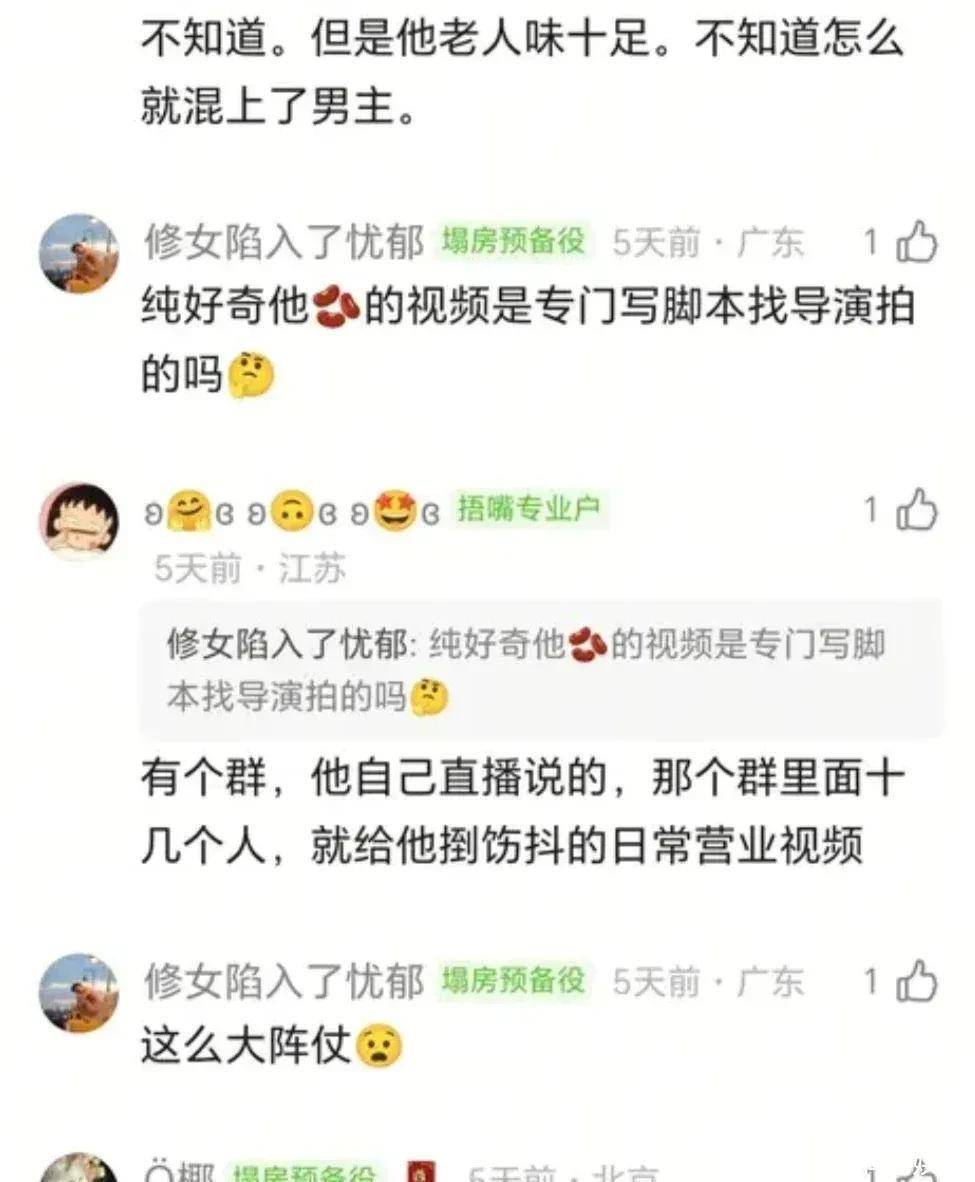Open 修女陷入了忧郁 avatar beside "这么大阵仗"
975x1182 pixels.
78,992
